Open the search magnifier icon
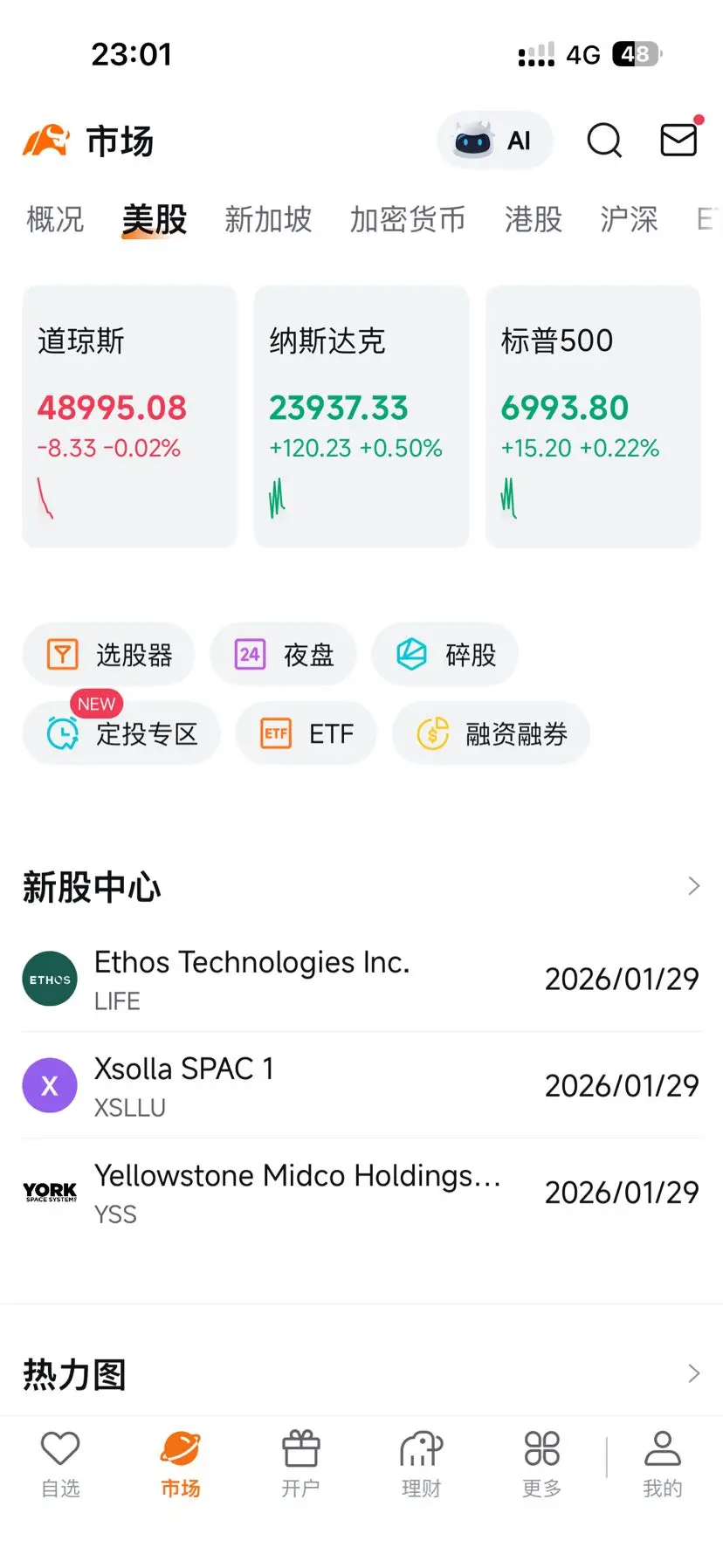 (604, 140)
